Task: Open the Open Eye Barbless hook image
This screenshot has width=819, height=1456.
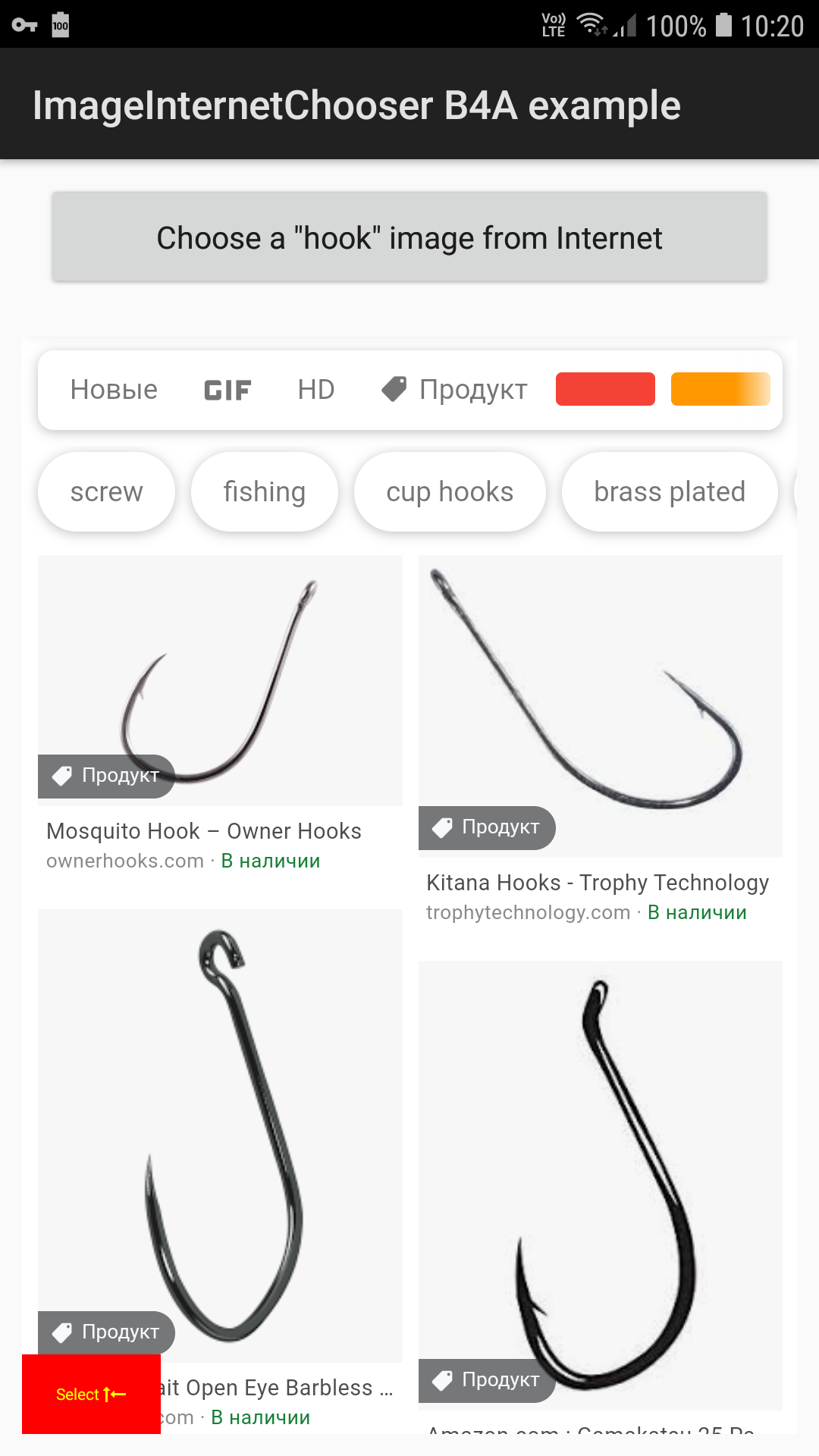Action: (x=220, y=1122)
